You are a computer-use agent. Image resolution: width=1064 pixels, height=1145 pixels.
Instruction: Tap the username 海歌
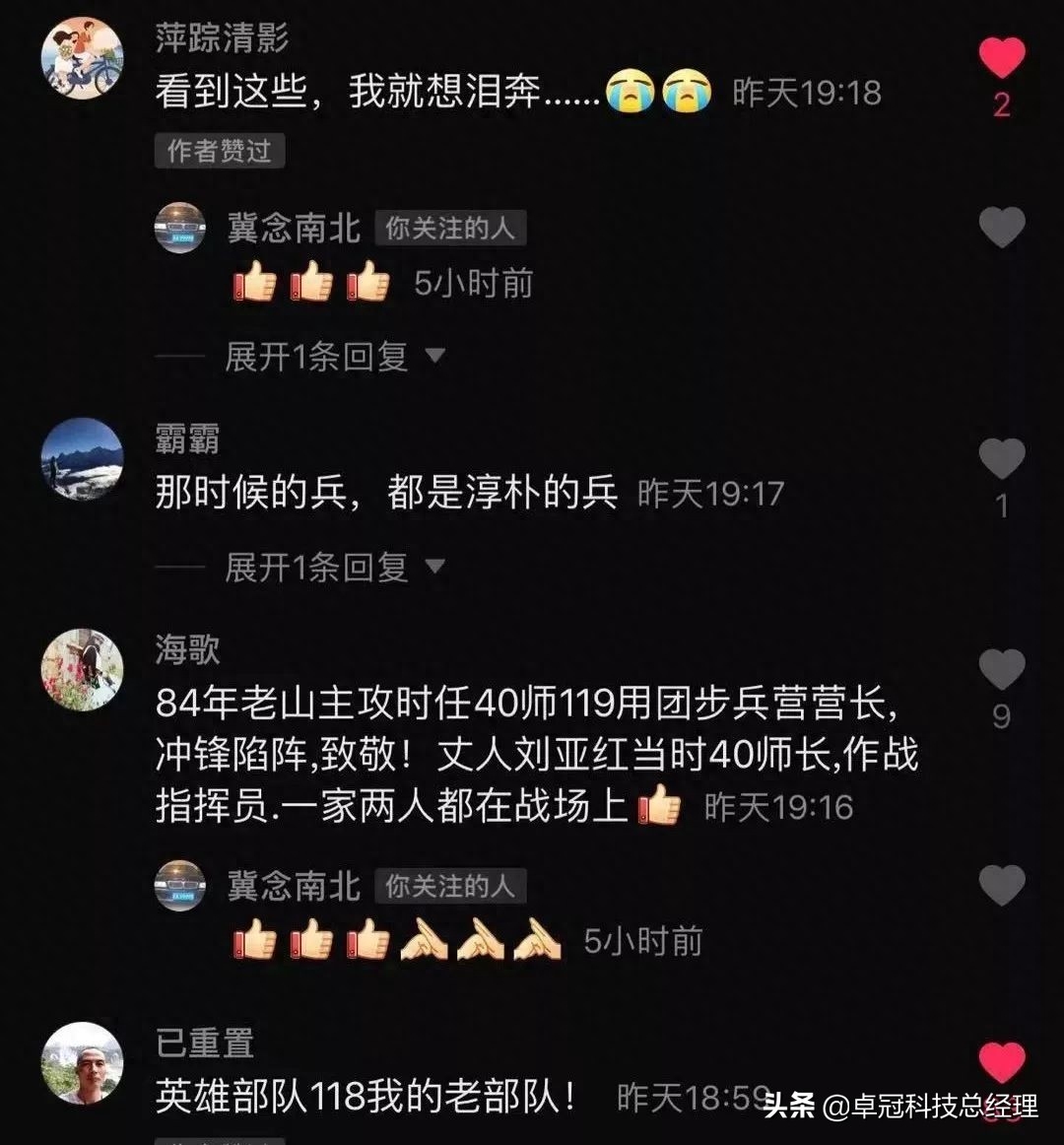click(187, 648)
